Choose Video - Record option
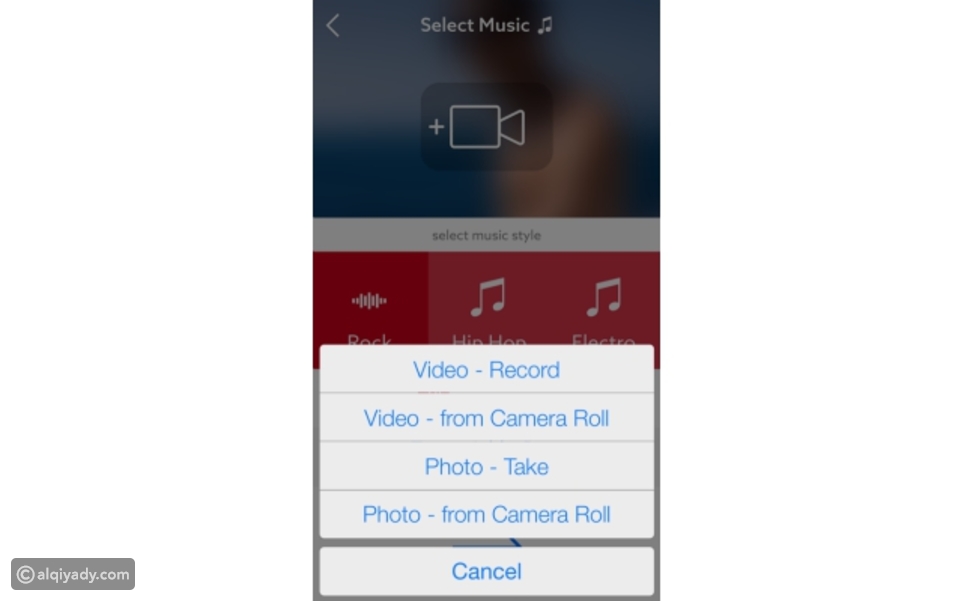Viewport: 970px width, 601px height. (486, 370)
